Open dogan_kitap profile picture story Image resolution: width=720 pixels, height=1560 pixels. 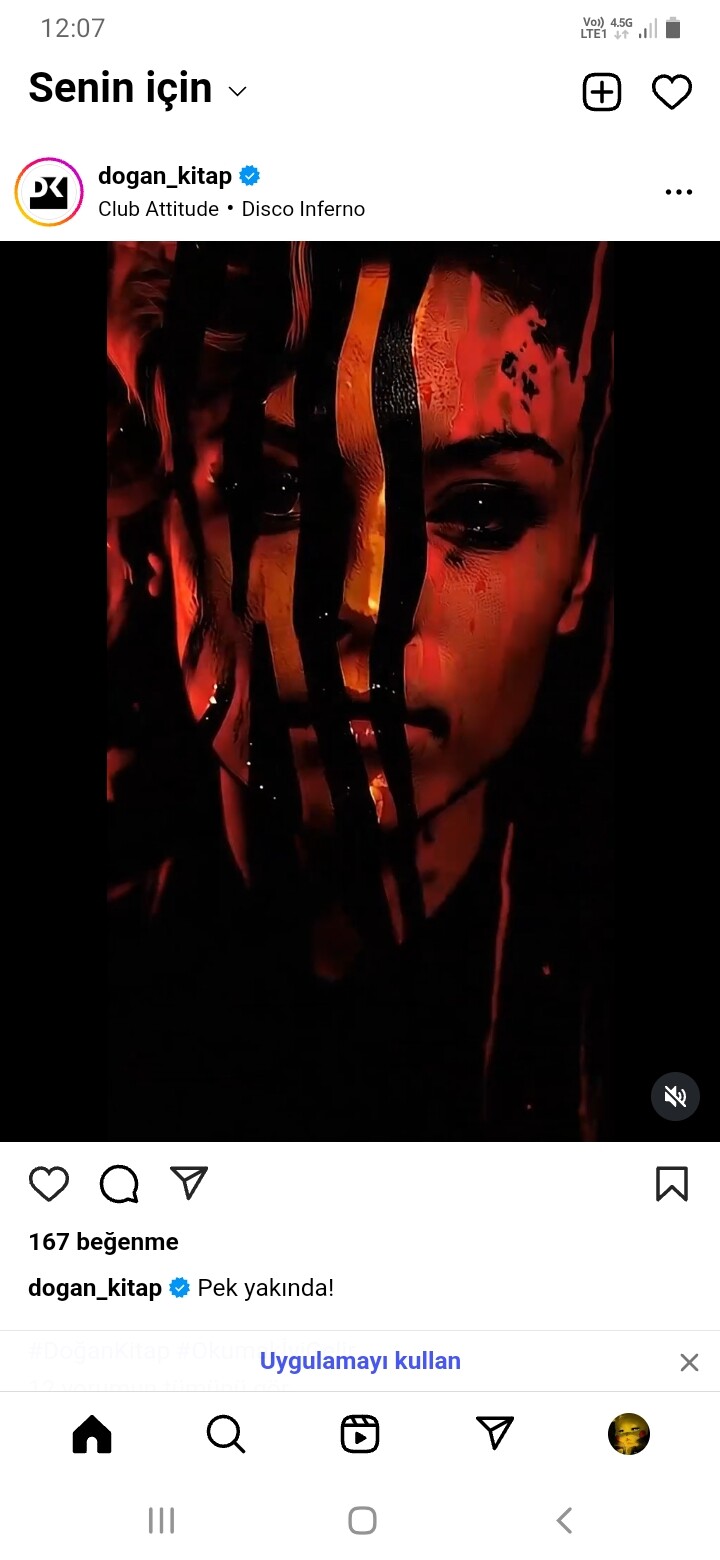coord(49,192)
